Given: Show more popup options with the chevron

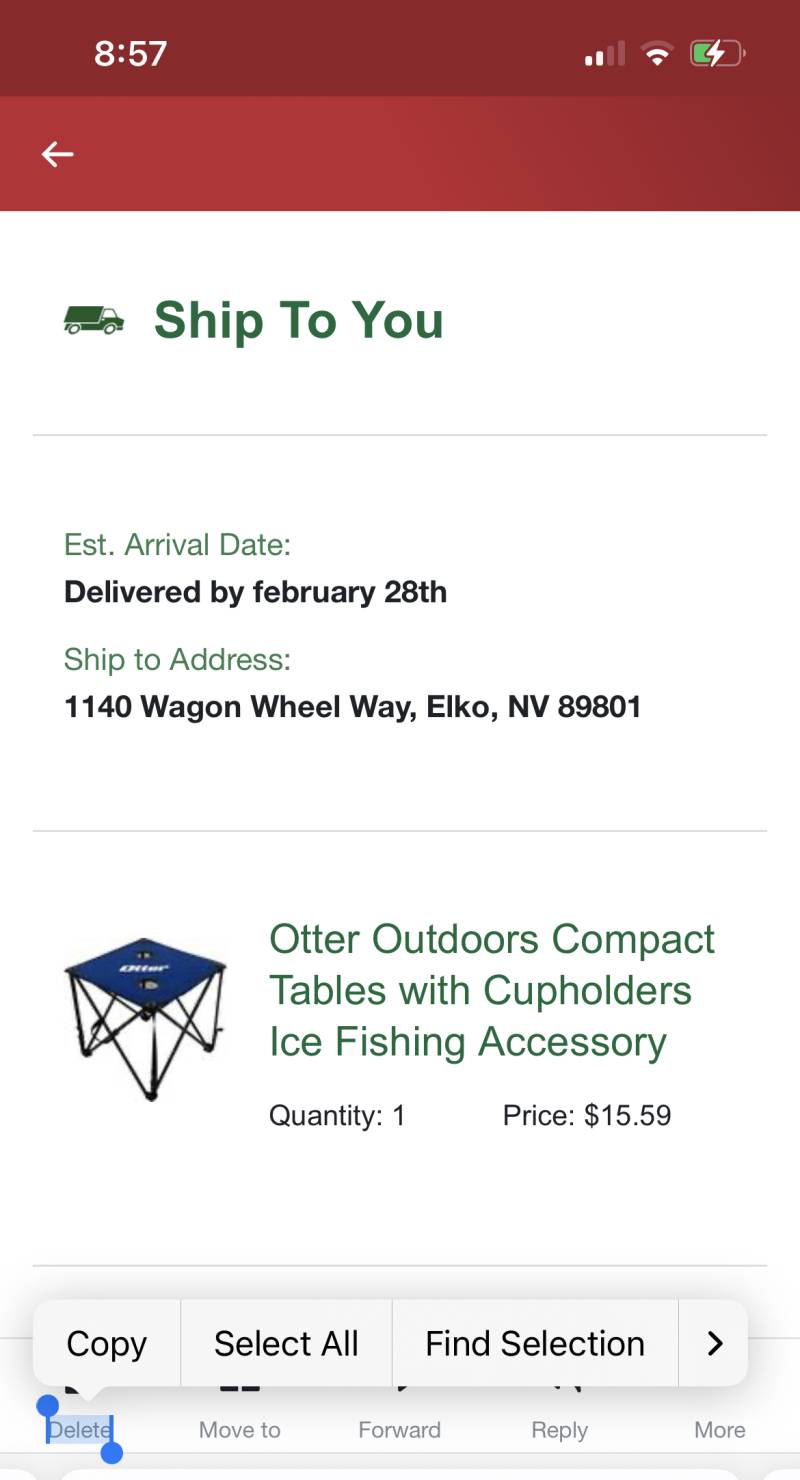Looking at the screenshot, I should [x=714, y=1343].
